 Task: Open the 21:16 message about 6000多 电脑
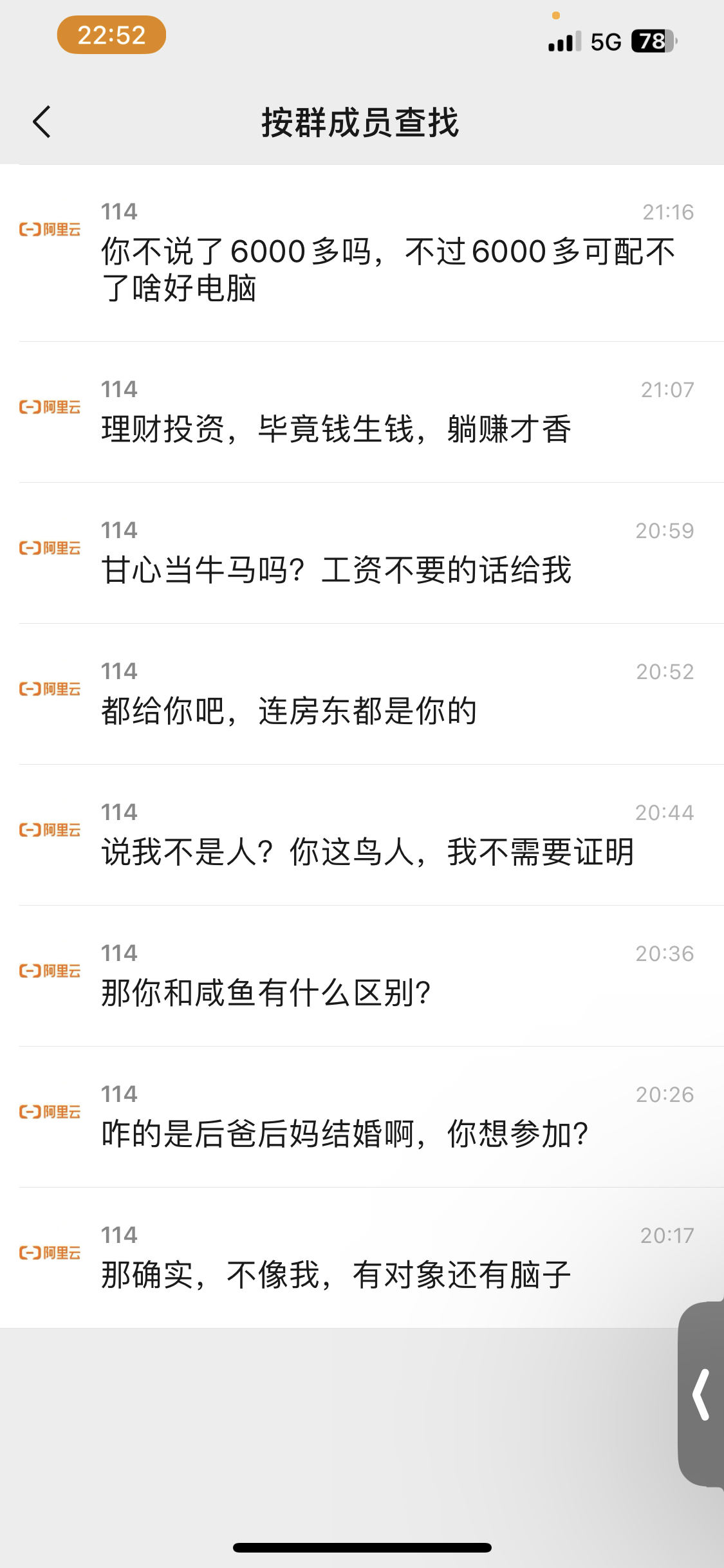pos(362,253)
